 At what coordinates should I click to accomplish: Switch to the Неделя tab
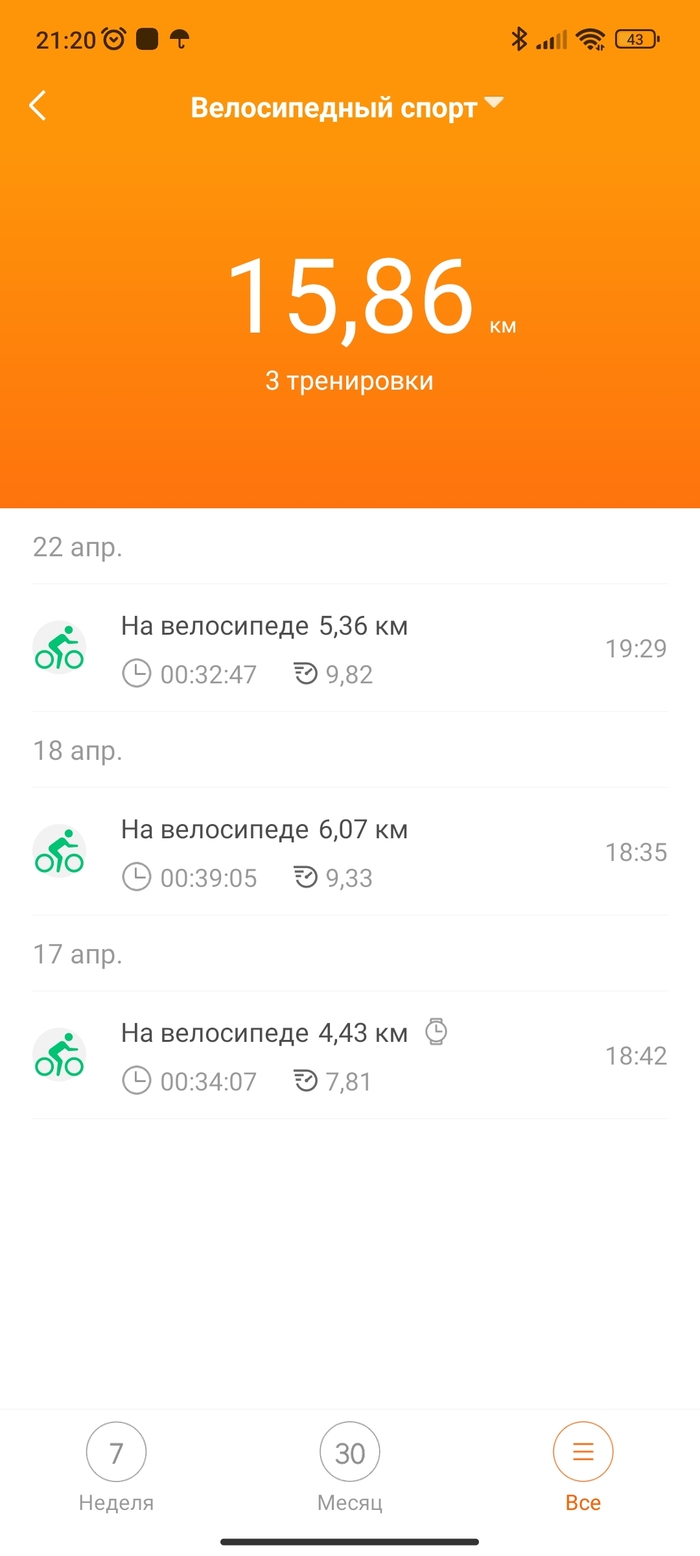pyautogui.click(x=116, y=1465)
